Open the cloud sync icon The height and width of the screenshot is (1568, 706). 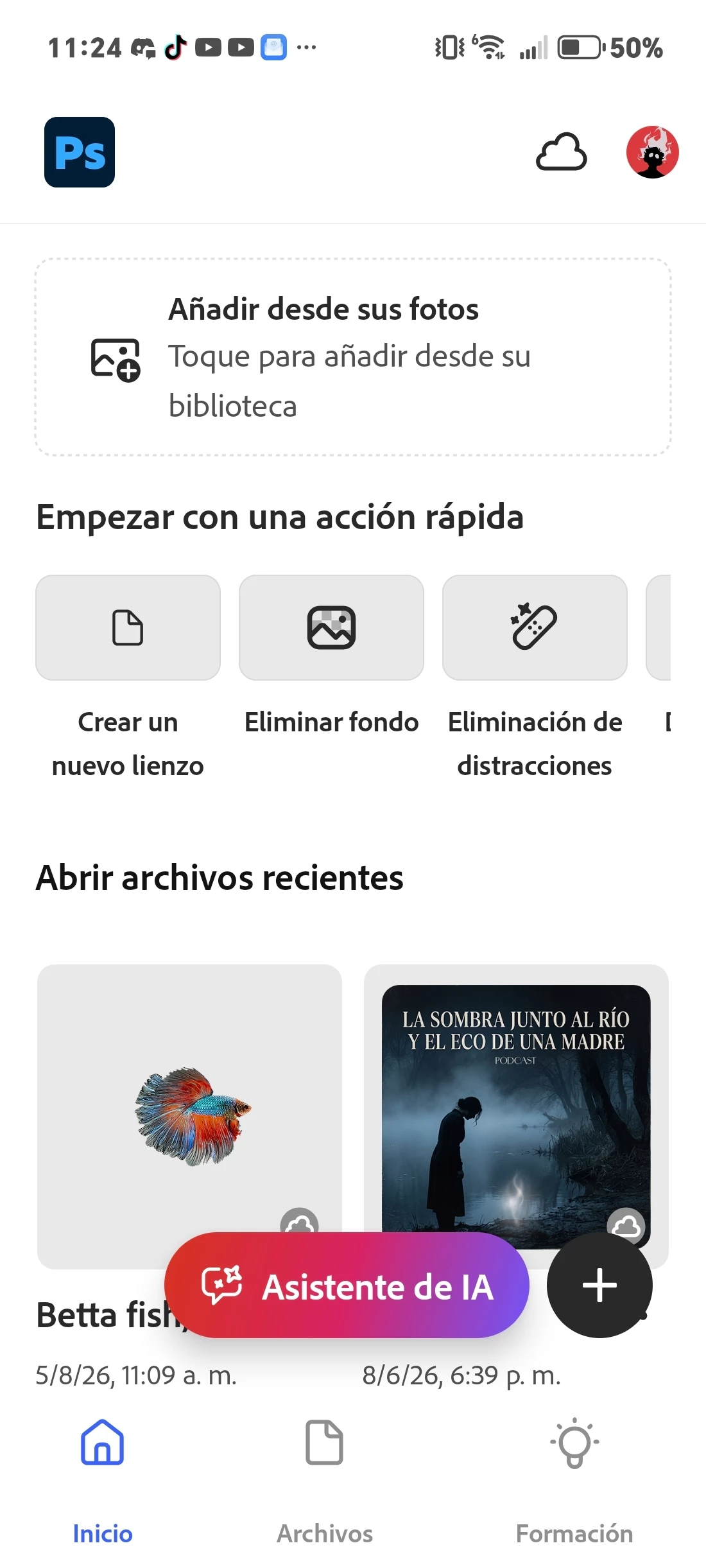click(x=561, y=152)
